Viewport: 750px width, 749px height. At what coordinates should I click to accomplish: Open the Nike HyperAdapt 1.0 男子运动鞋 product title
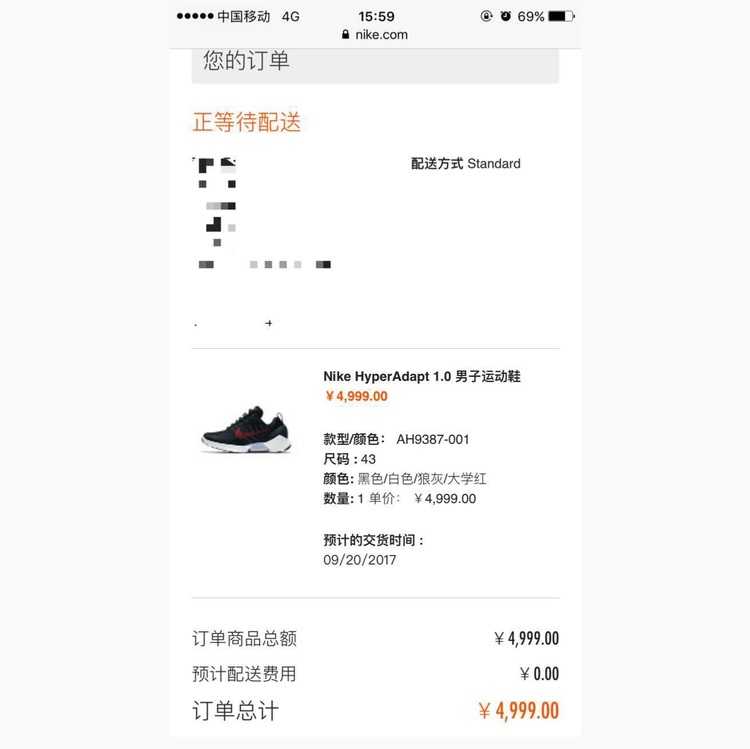coord(421,377)
